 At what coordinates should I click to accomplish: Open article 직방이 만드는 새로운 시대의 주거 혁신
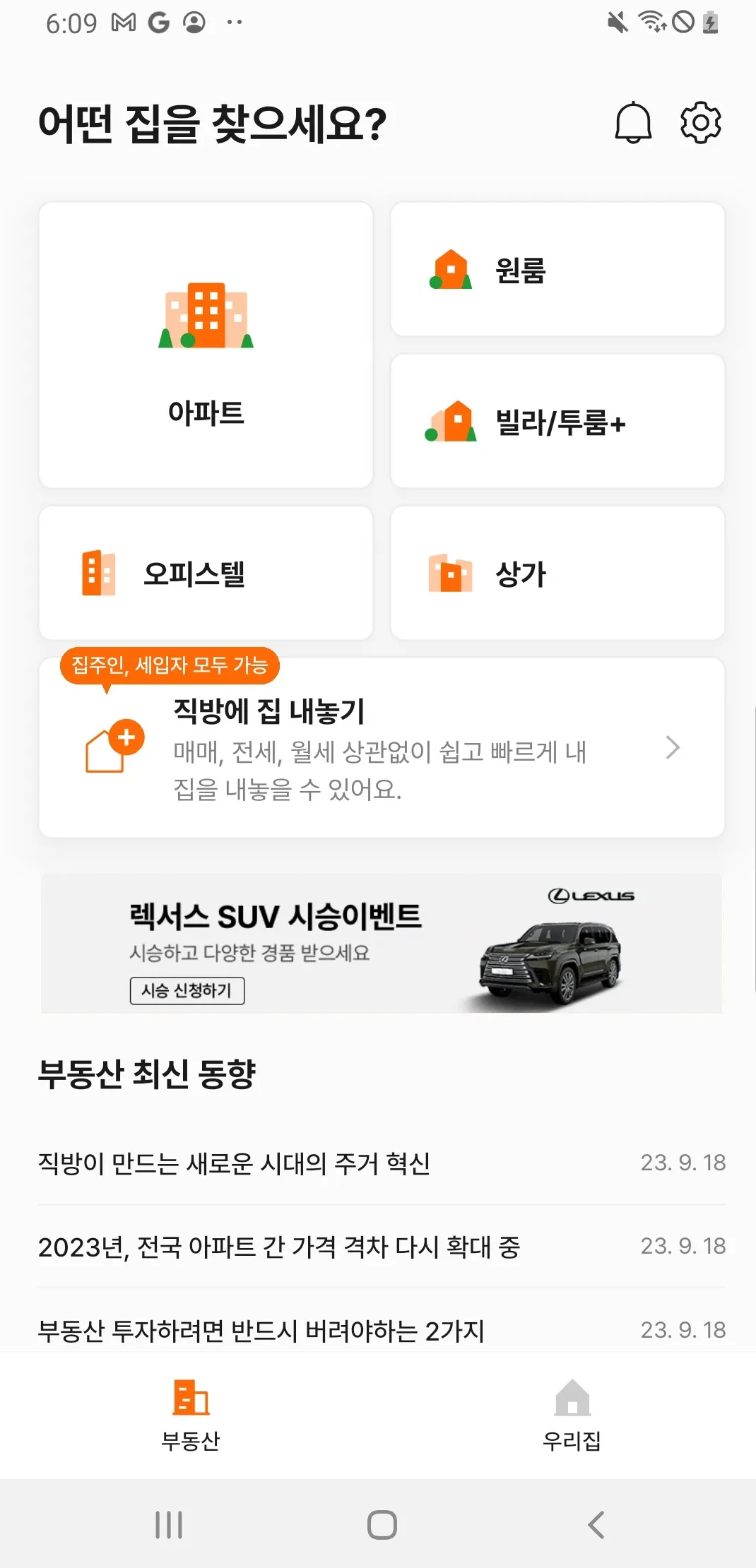pos(235,1163)
